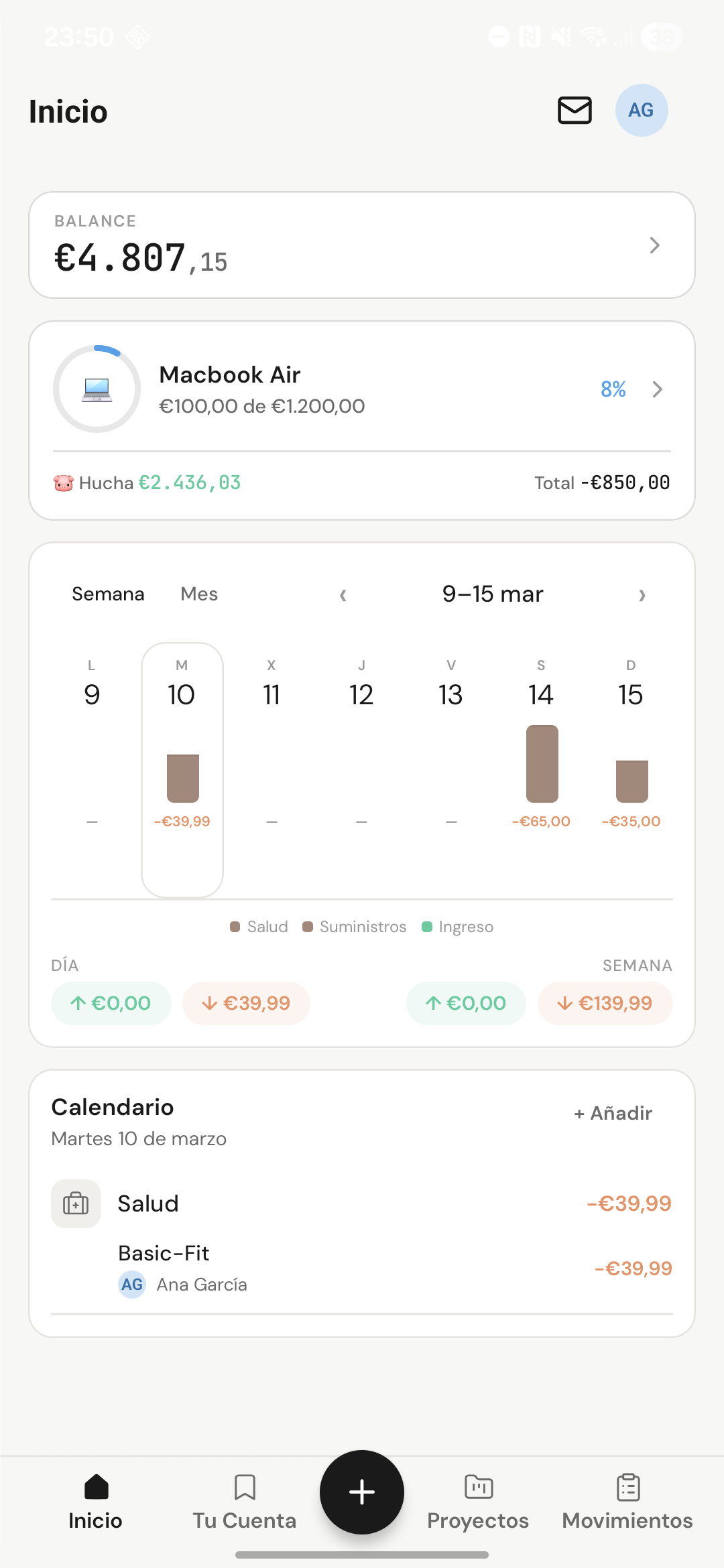Expand the Balance card details
Viewport: 724px width, 1568px height.
coord(654,246)
